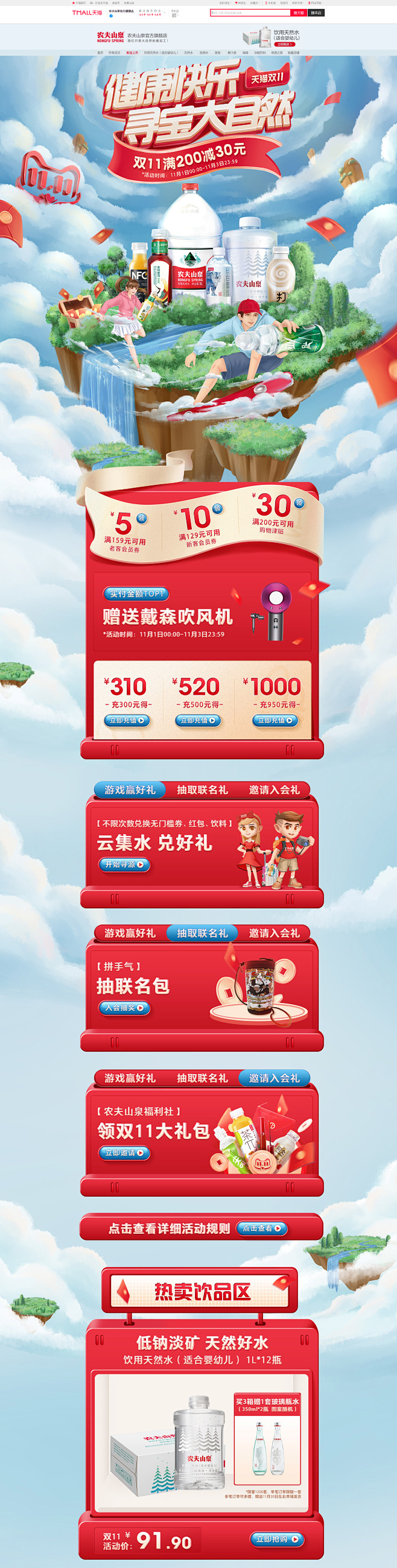397x1568 pixels.
Task: Tap the 立即邀请 button
Action: (124, 1152)
